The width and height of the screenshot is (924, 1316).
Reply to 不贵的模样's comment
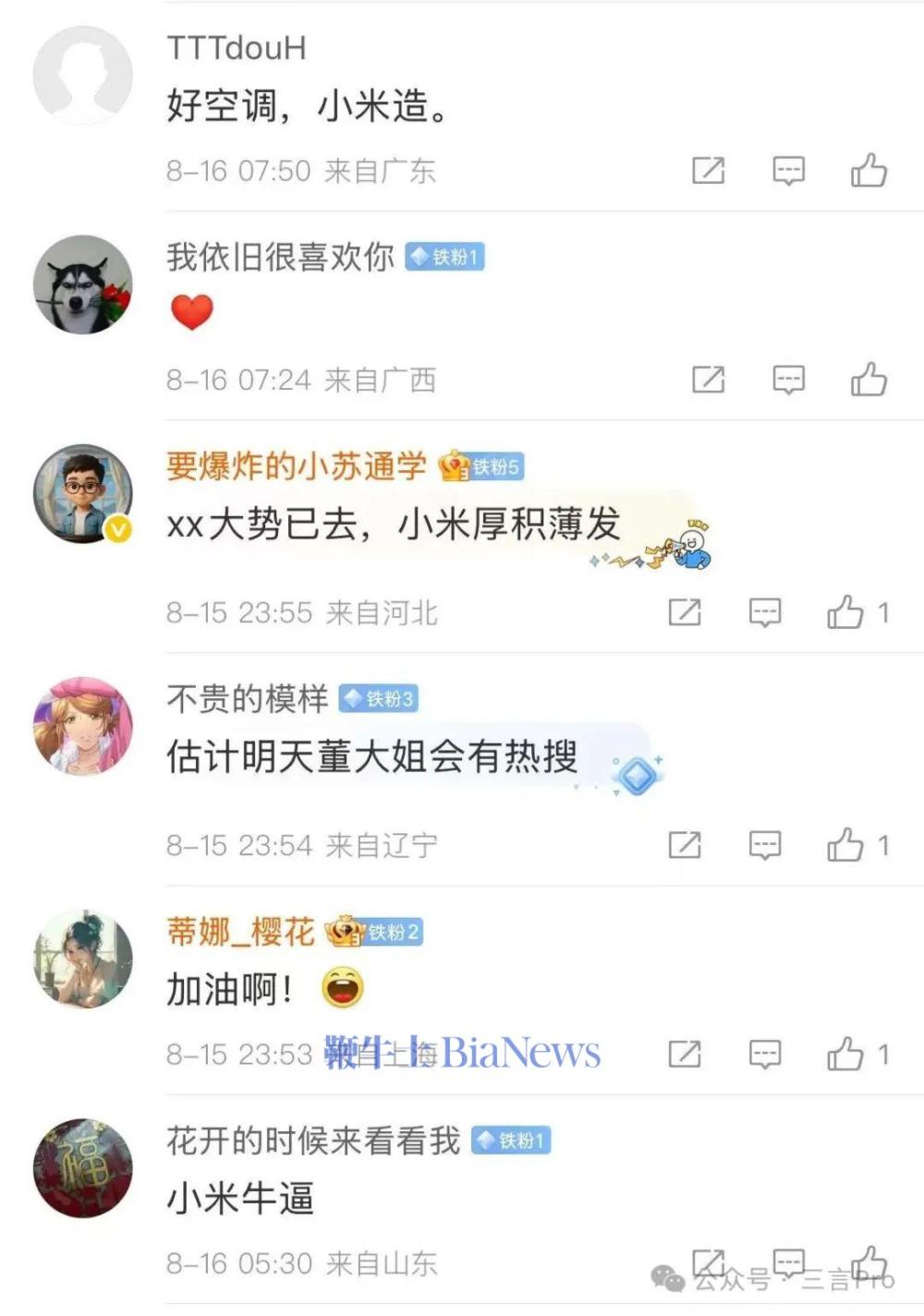tap(765, 845)
